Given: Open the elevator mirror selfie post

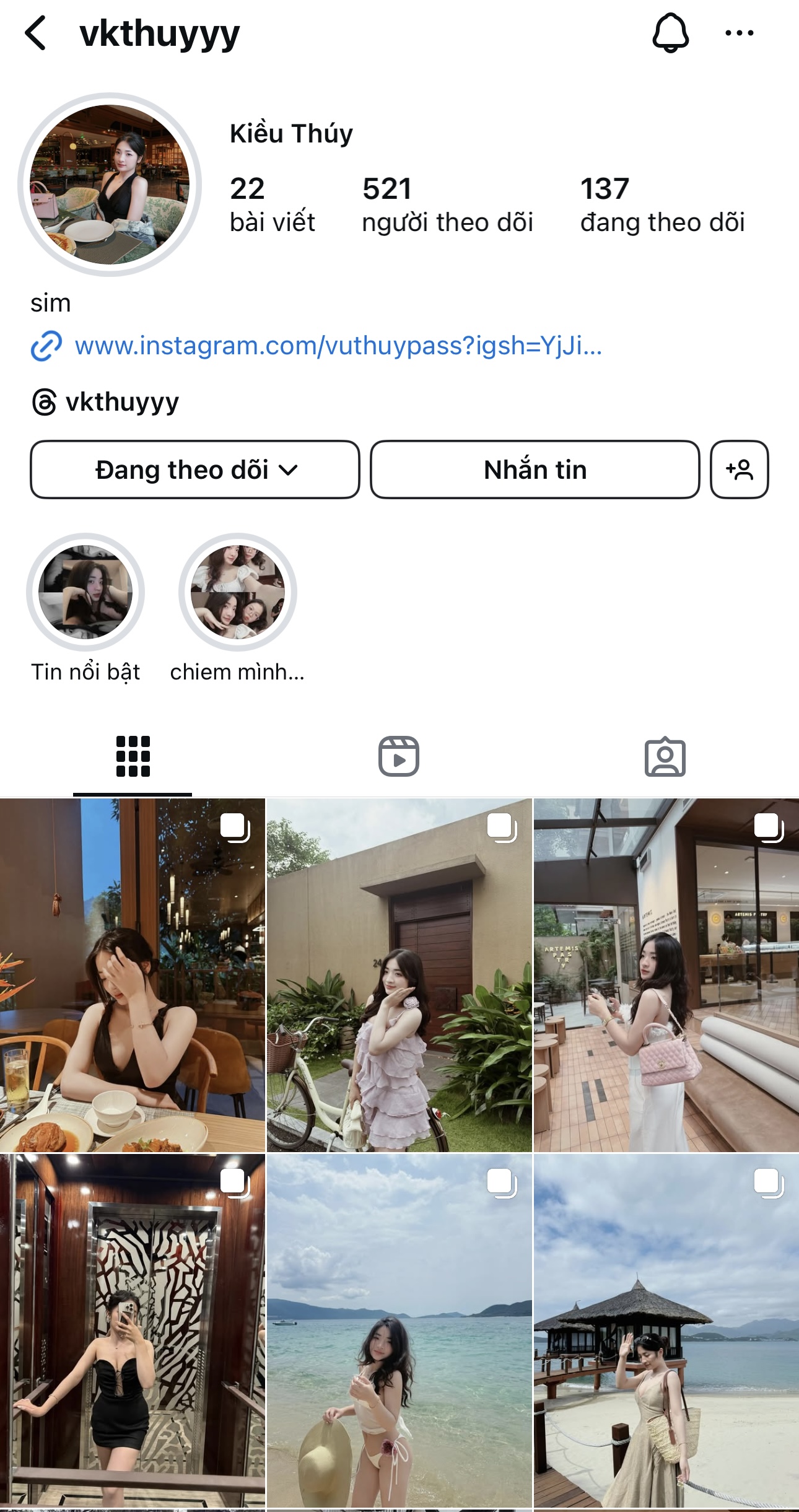Looking at the screenshot, I should (133, 1331).
